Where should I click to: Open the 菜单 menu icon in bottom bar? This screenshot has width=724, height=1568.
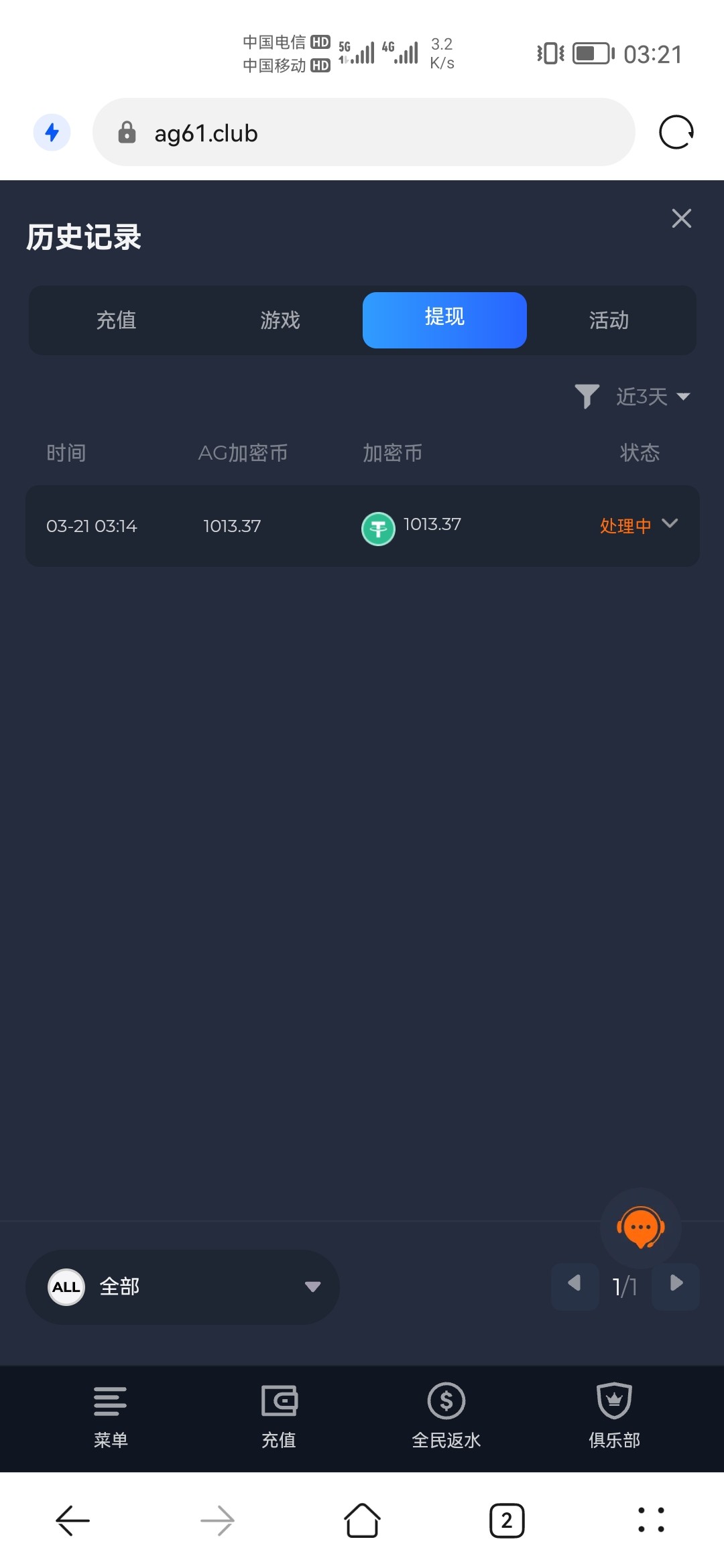coord(110,1400)
